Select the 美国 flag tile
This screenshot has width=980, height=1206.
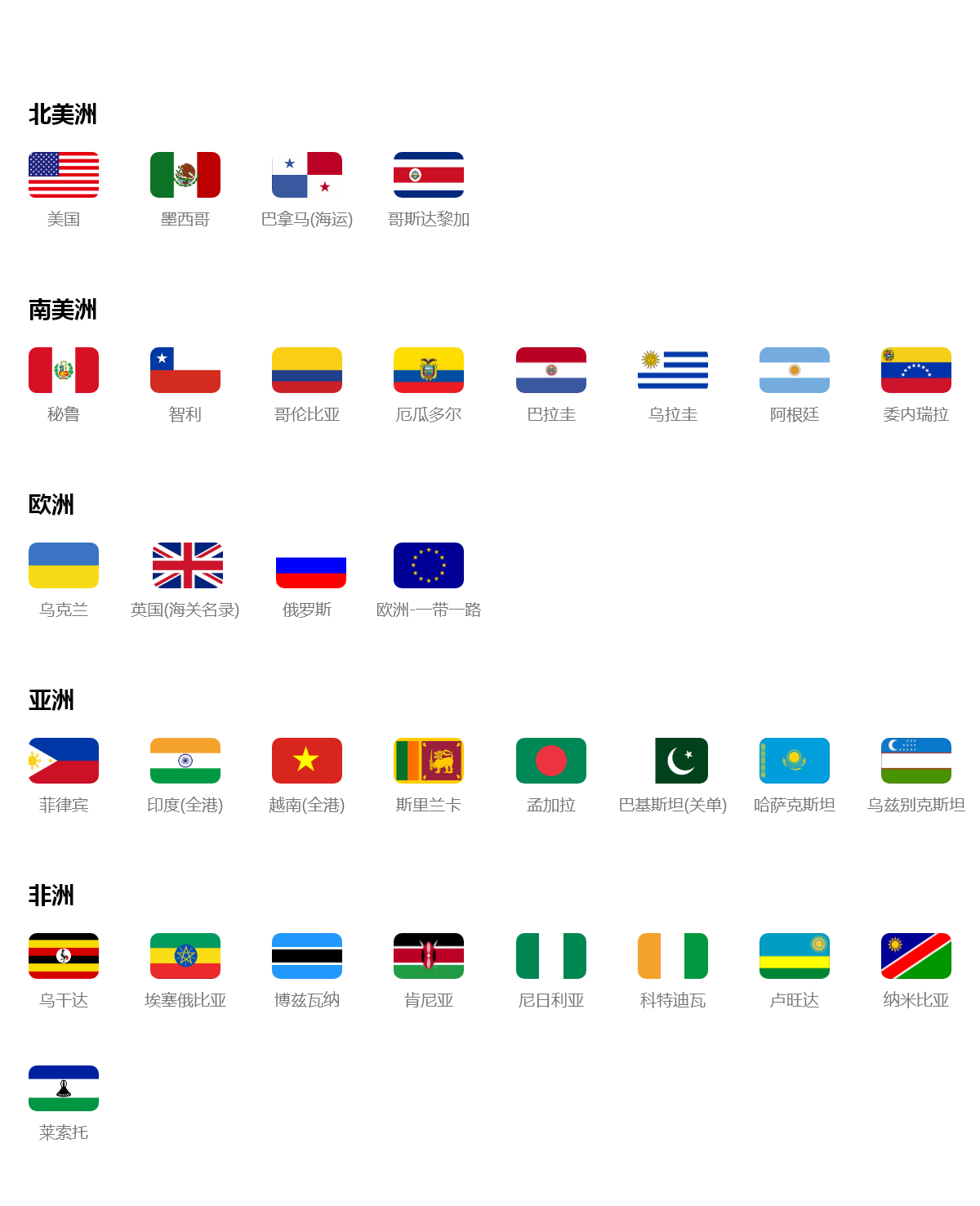[64, 175]
